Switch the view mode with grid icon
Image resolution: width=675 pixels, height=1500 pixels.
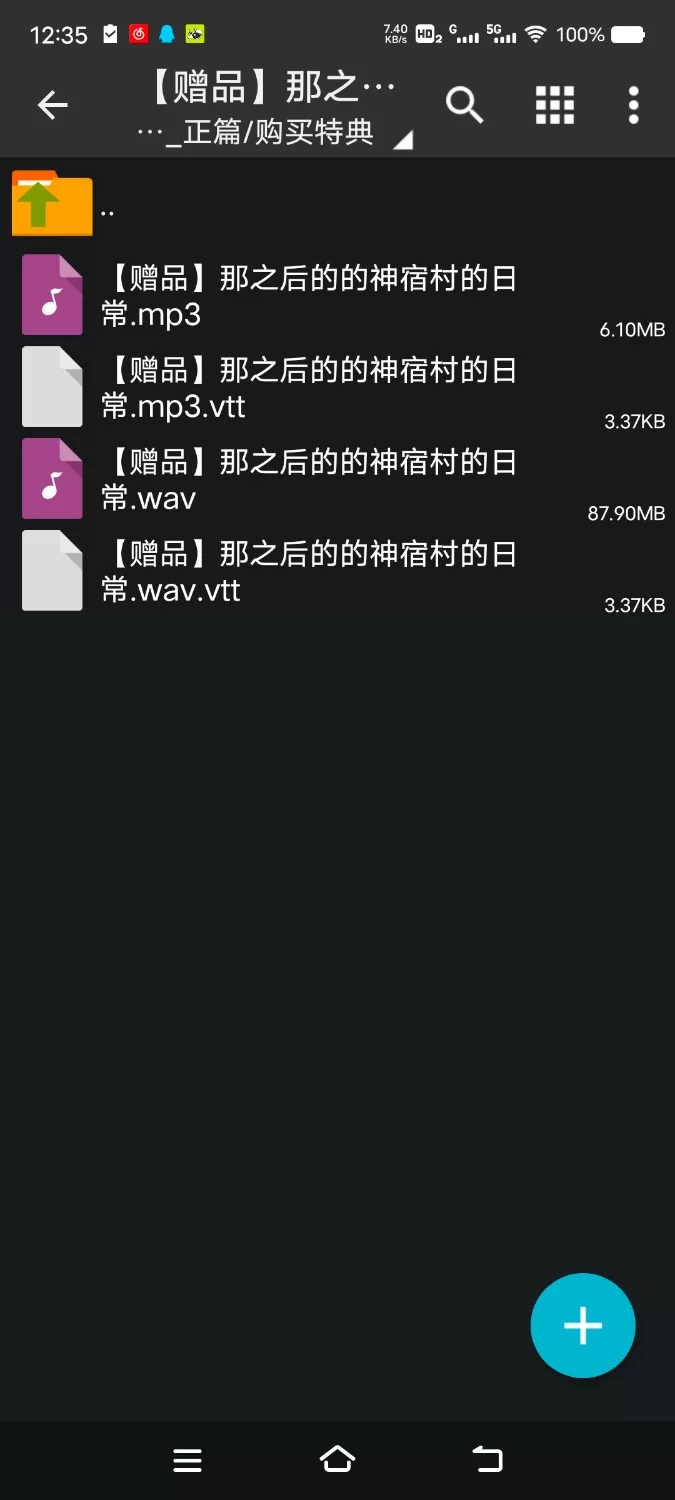point(554,105)
